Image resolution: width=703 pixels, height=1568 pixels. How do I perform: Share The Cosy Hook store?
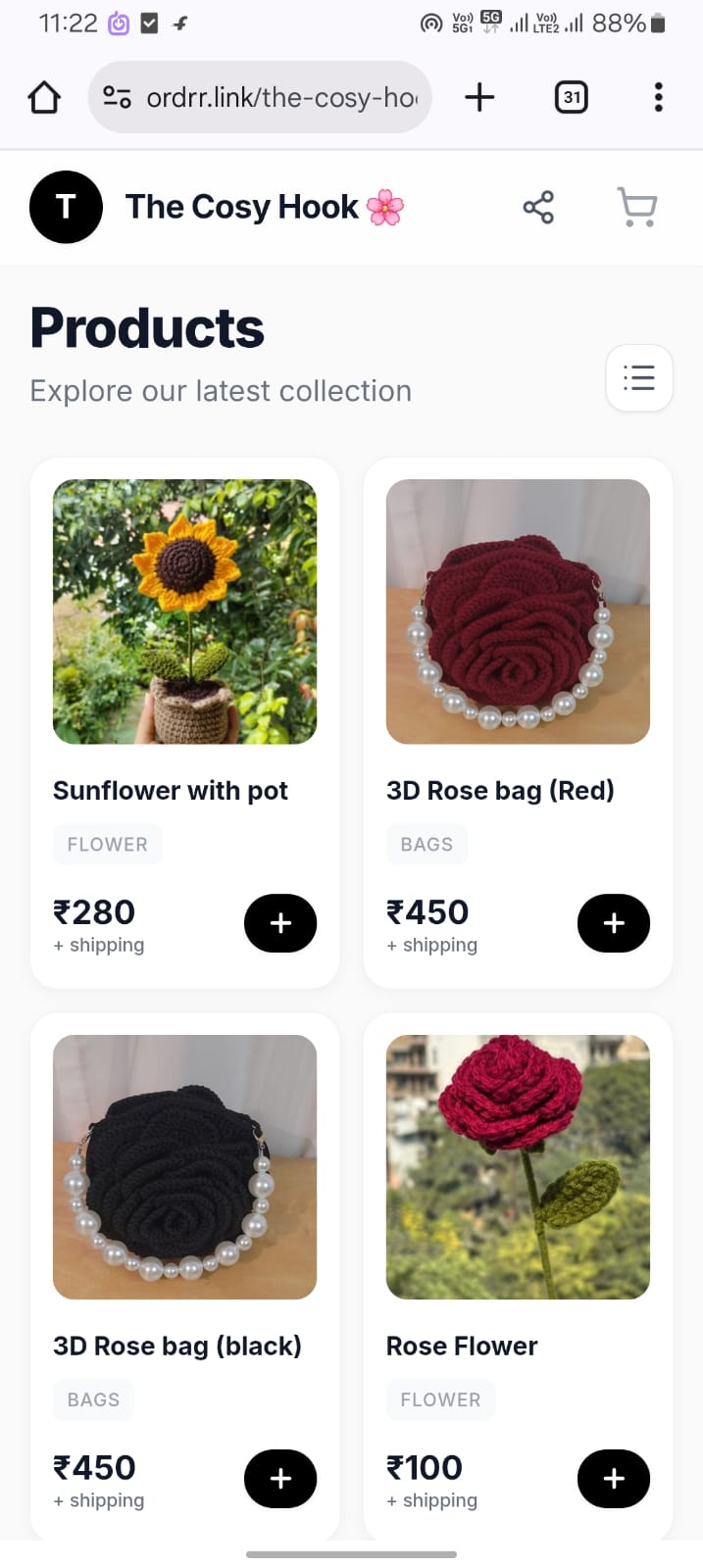(x=538, y=208)
